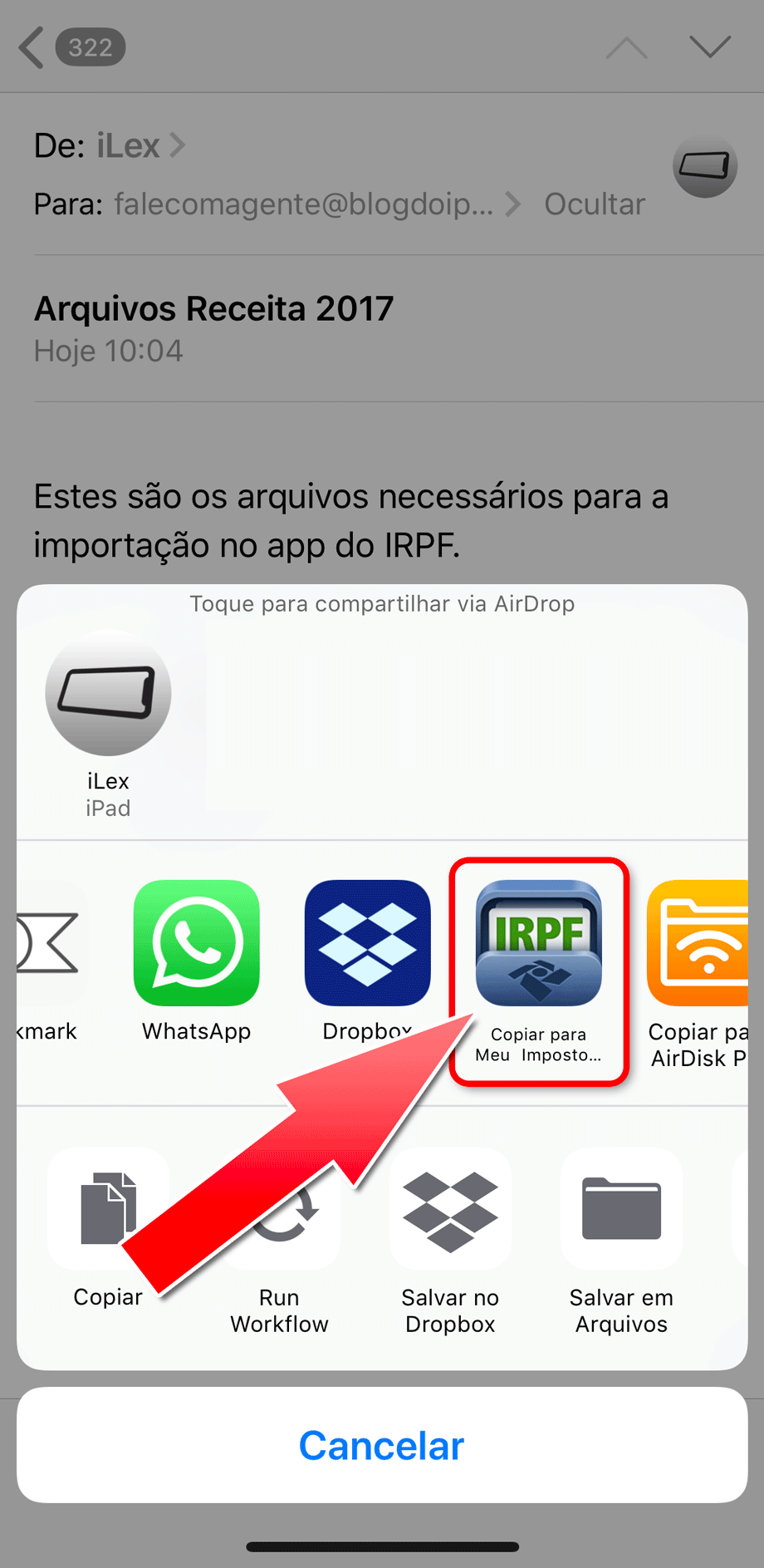Open Dropbox from the share row
764x1568 pixels.
(367, 943)
